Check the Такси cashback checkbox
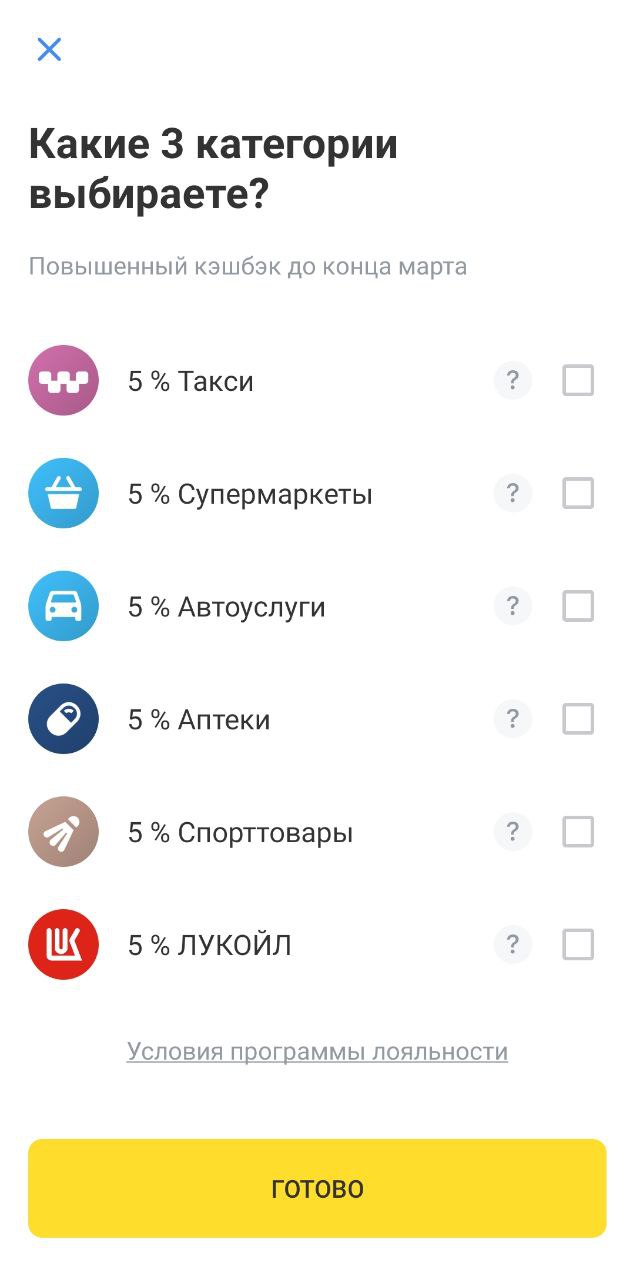 coord(578,380)
